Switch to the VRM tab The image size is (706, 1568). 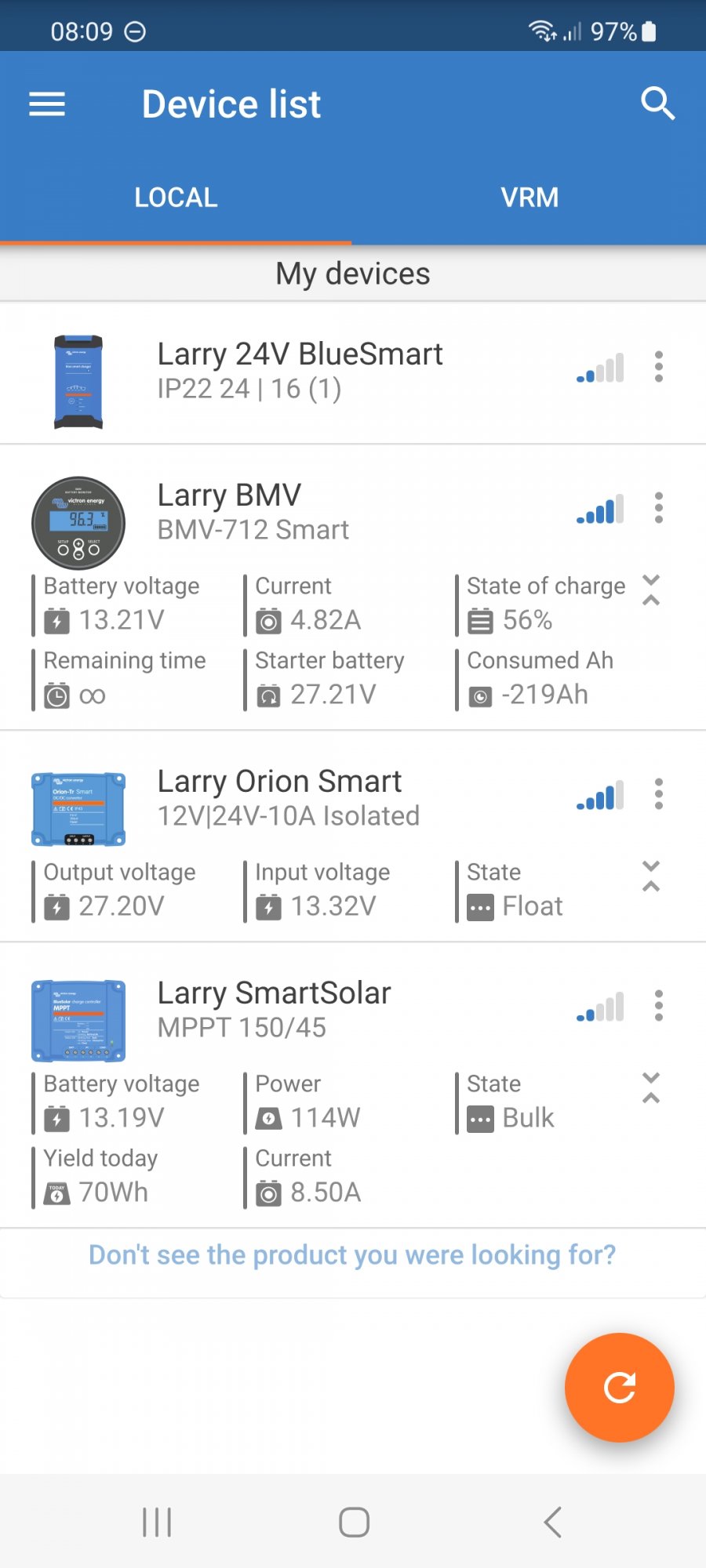tap(529, 198)
